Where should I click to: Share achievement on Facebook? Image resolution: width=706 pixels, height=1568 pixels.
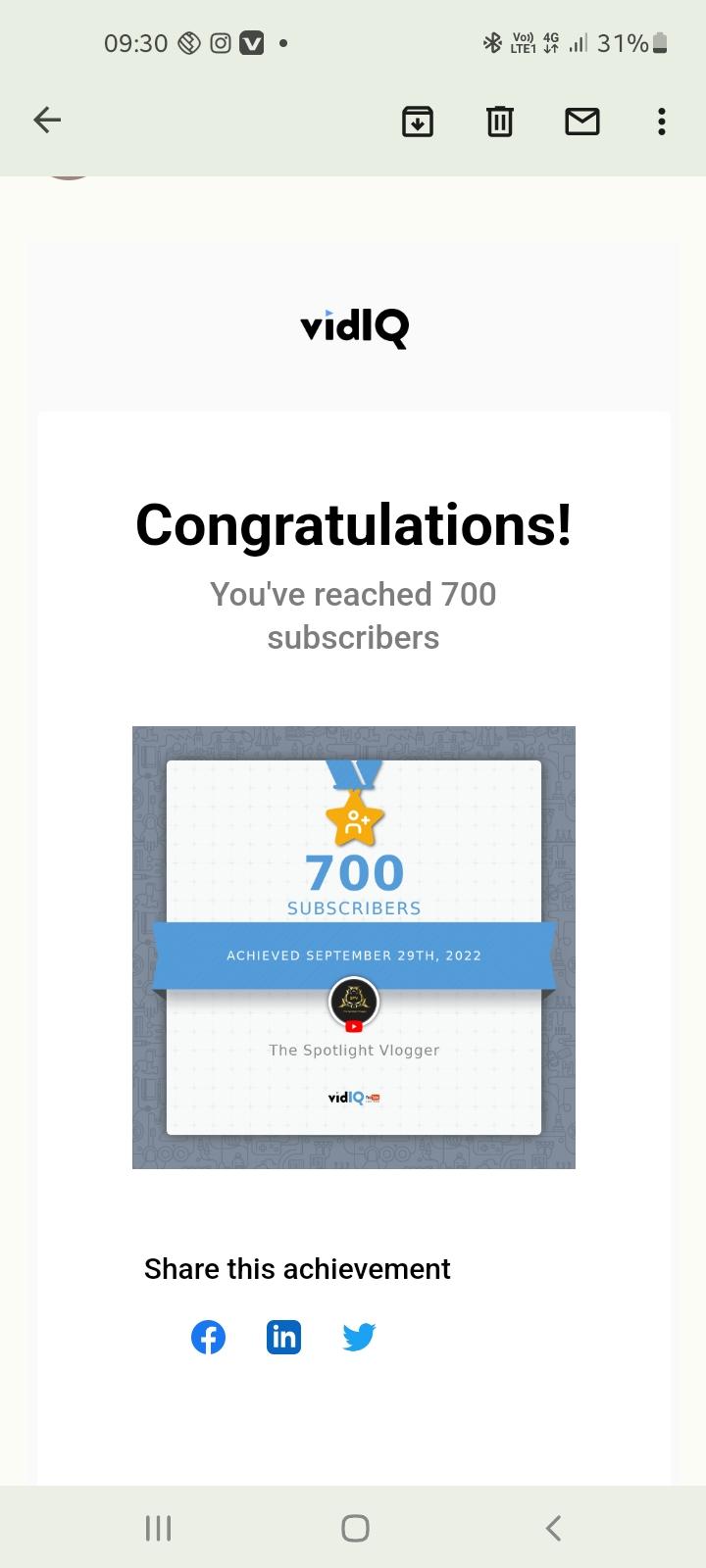[208, 1337]
